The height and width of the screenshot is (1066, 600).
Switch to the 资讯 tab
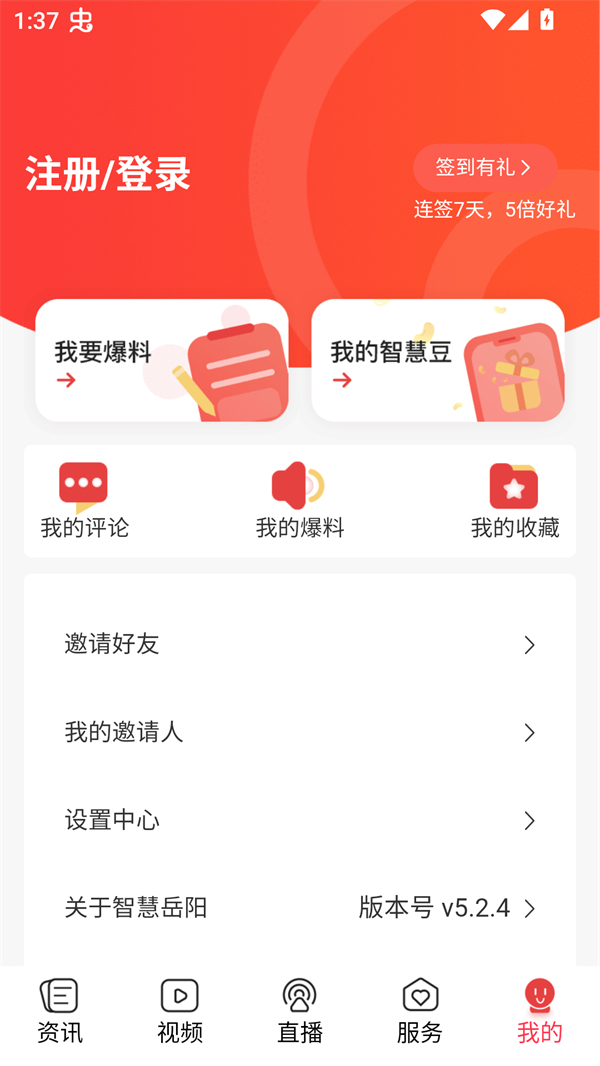[60, 1012]
